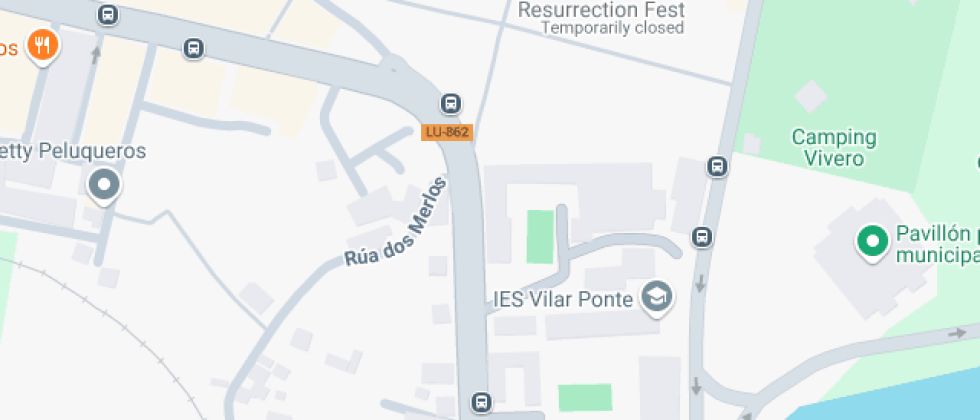The image size is (980, 420).
Task: Select the bus stop above the LU-862 label
Action: coord(451,103)
